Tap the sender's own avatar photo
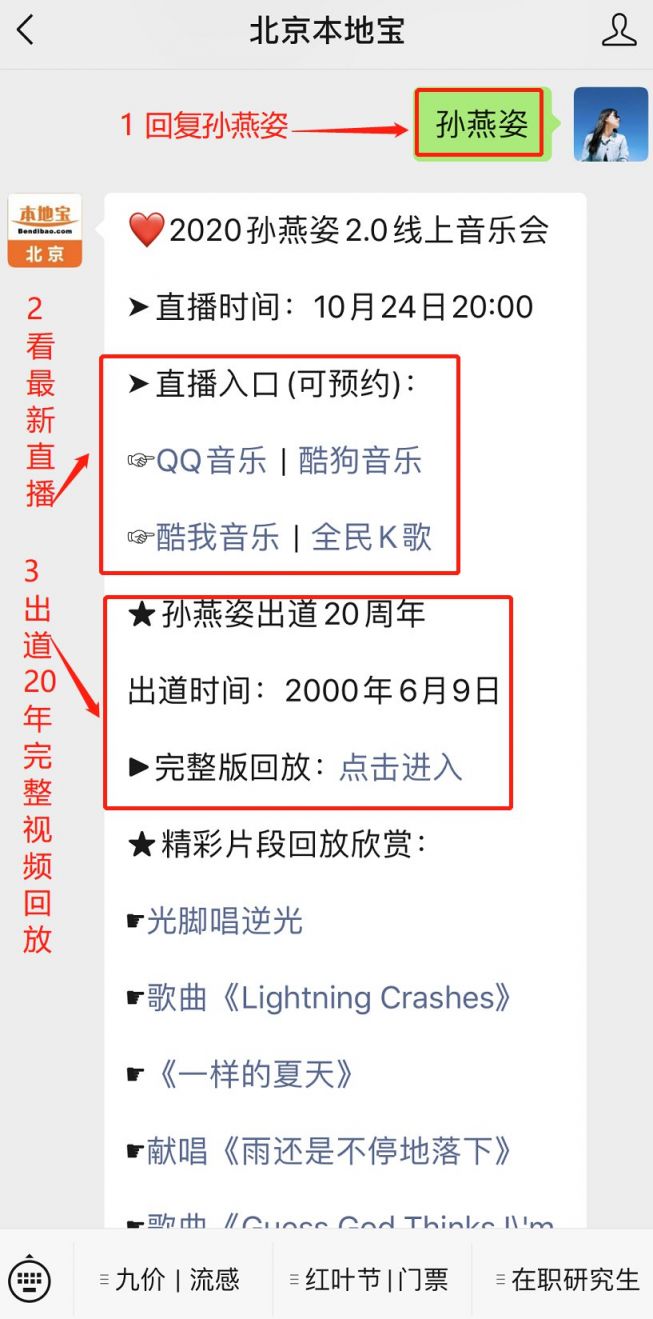653x1319 pixels. pos(610,125)
